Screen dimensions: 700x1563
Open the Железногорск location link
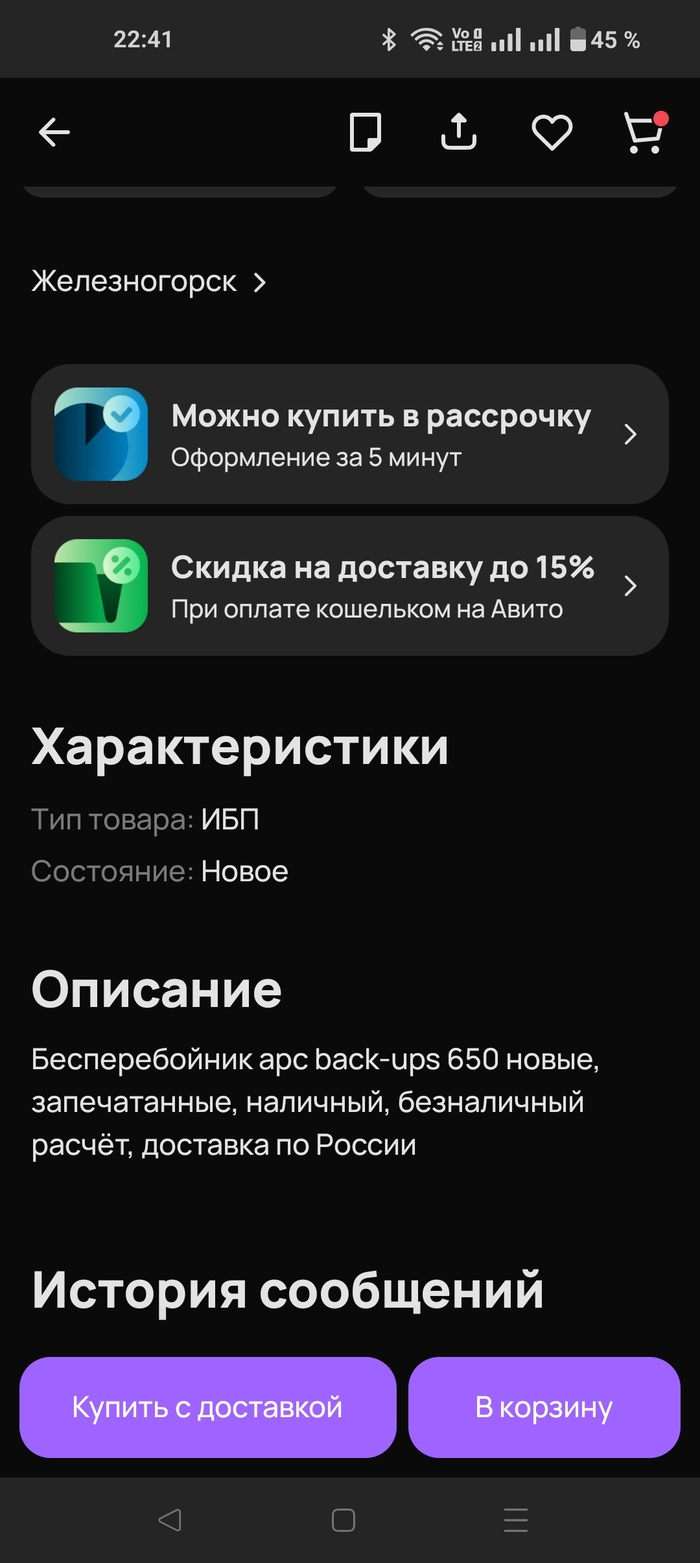148,282
